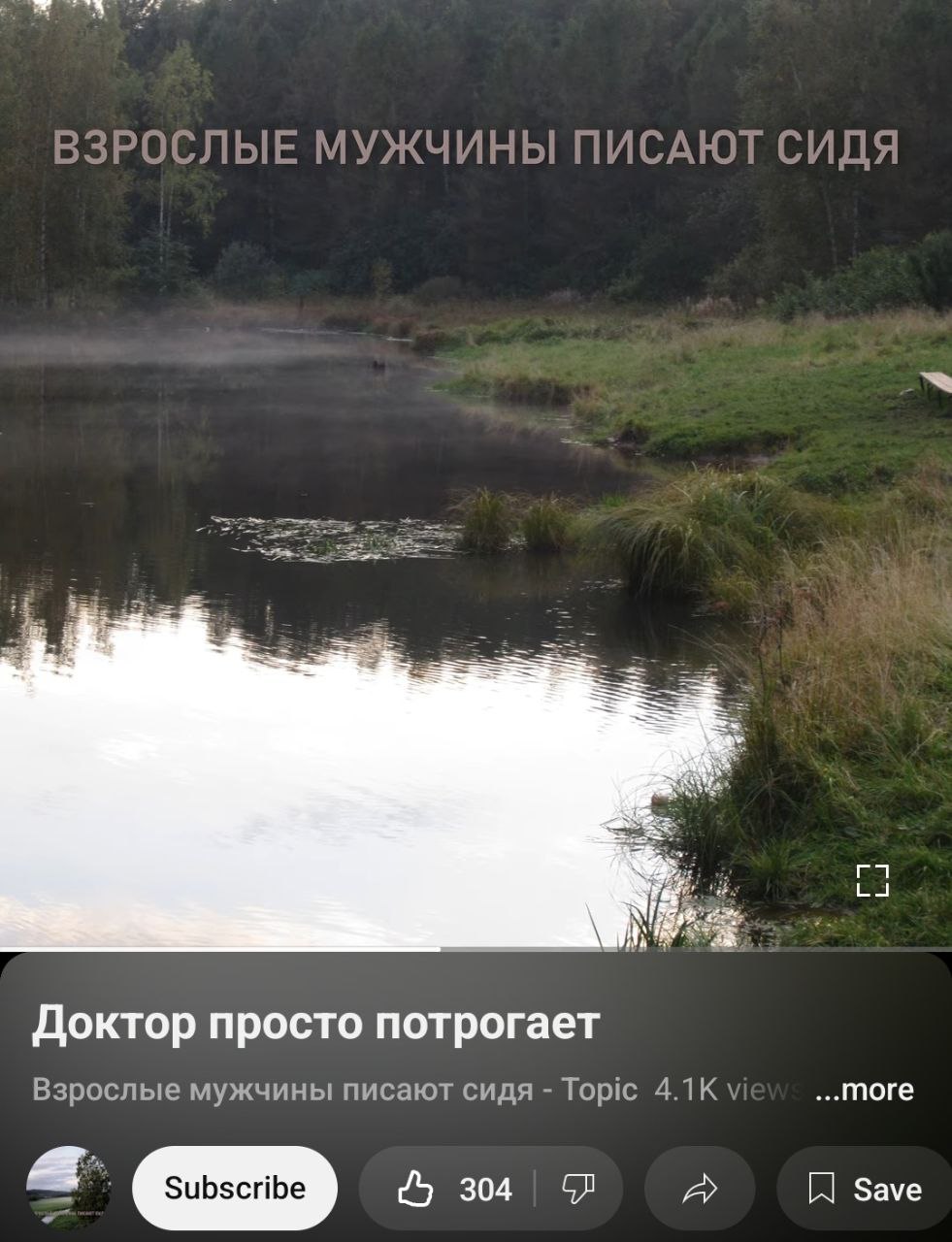Share this video
952x1242 pixels.
click(x=699, y=1188)
